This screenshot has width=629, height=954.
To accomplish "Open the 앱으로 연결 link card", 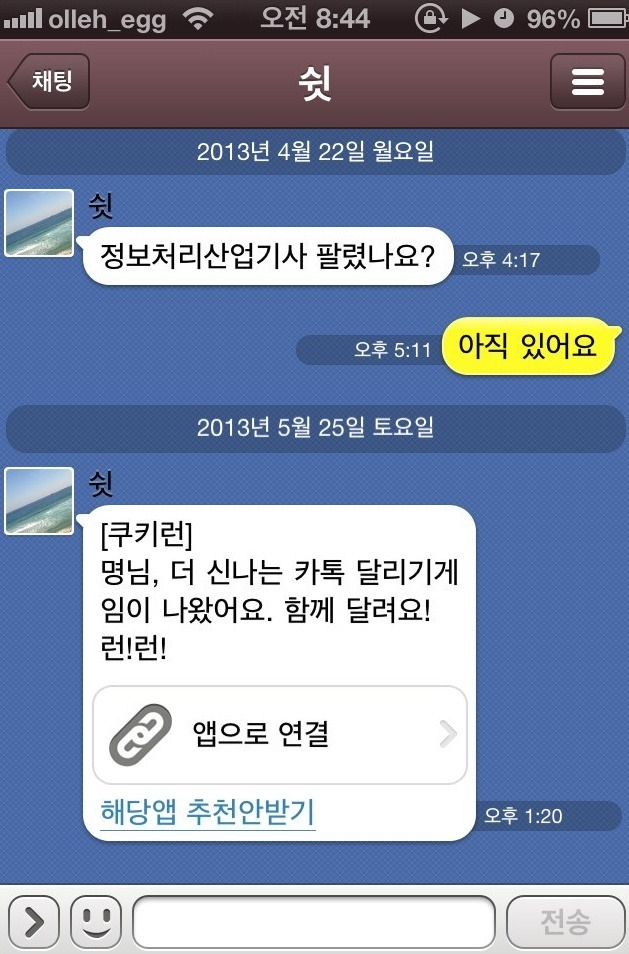I will (280, 735).
